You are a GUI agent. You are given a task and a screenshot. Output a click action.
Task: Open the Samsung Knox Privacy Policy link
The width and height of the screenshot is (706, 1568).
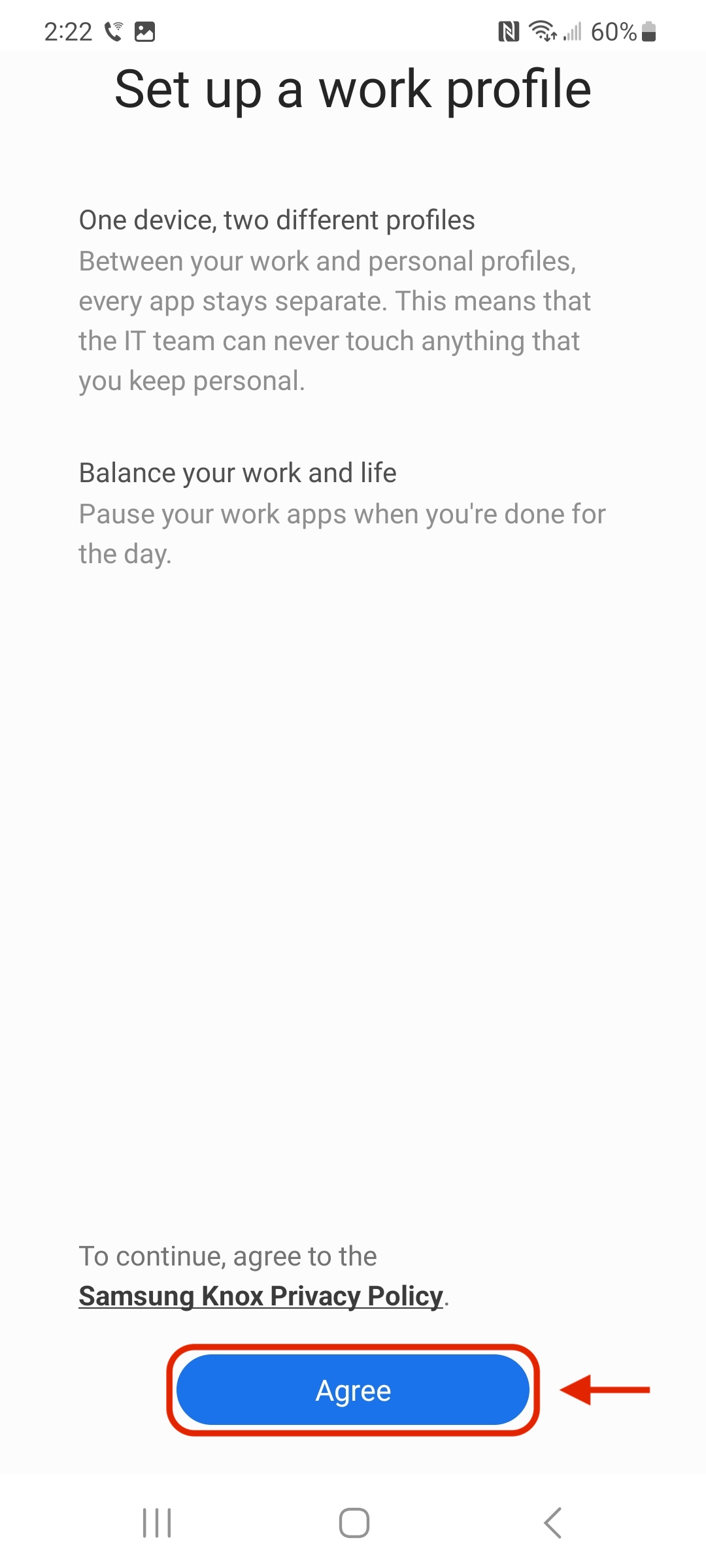coord(261,1296)
